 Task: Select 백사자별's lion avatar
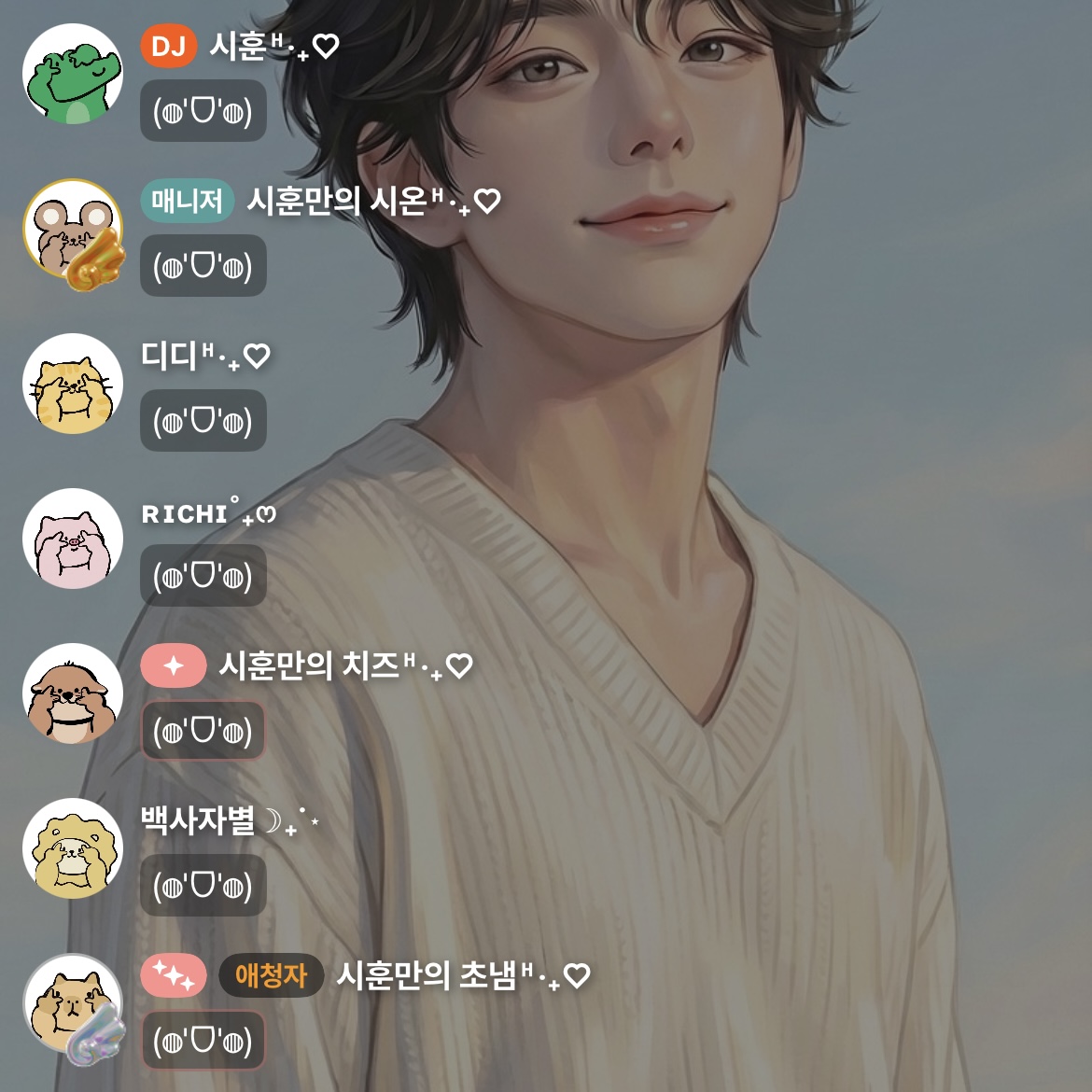tap(73, 849)
